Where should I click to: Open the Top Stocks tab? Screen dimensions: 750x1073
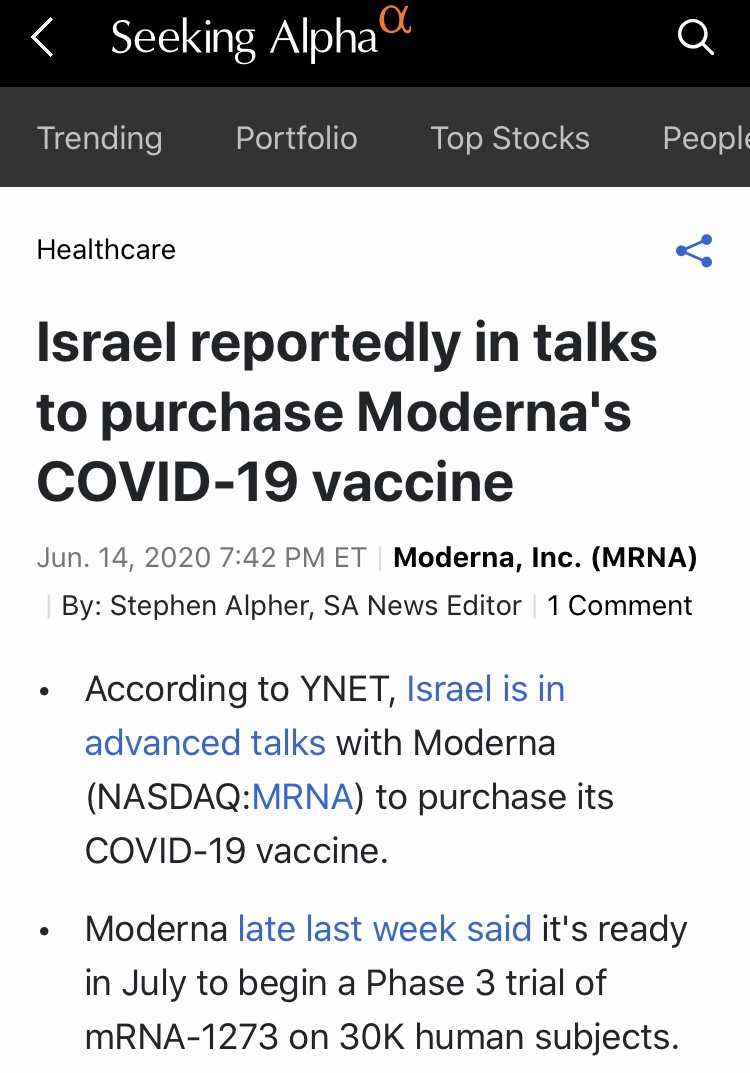click(x=510, y=138)
